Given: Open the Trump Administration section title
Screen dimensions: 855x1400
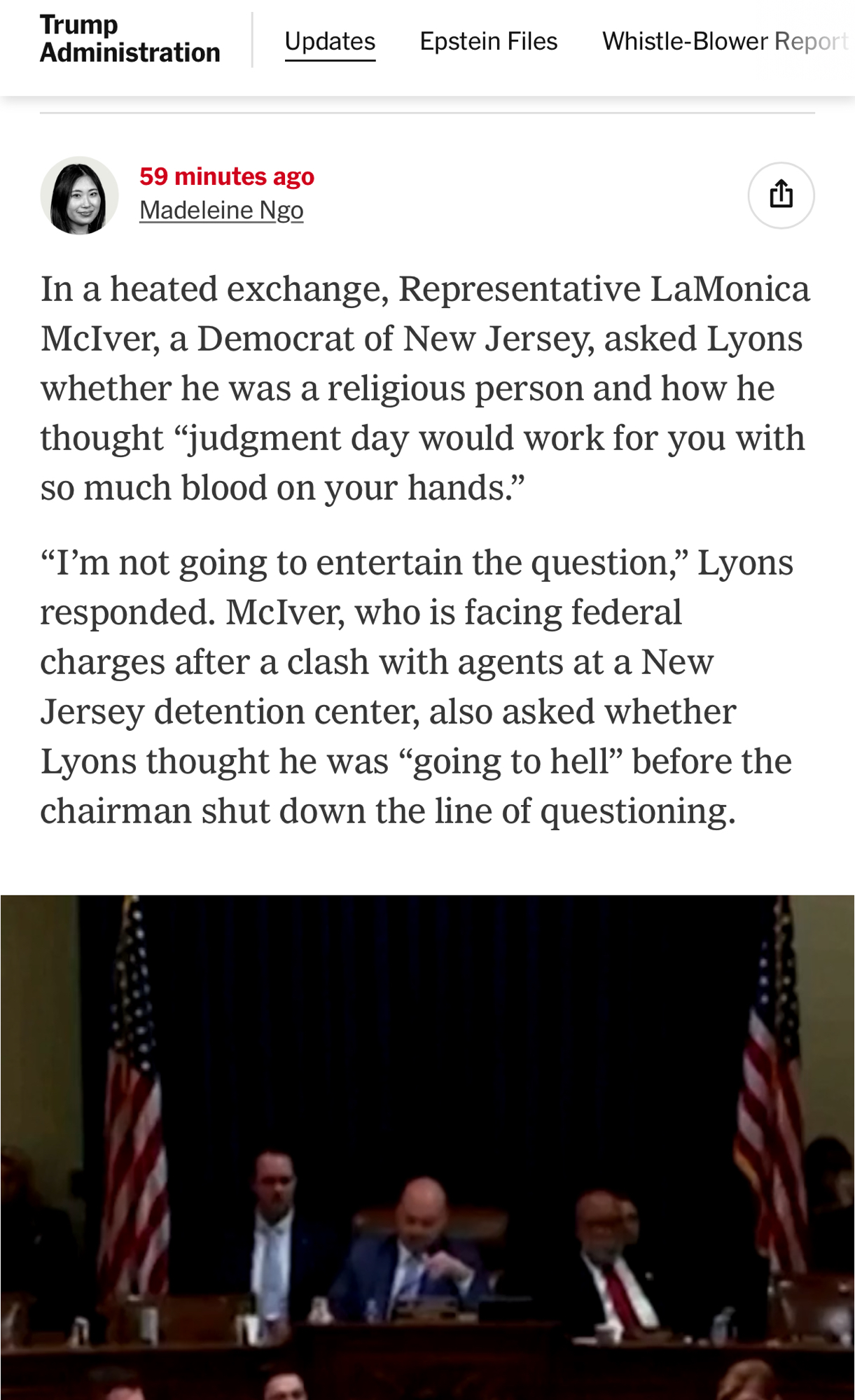Looking at the screenshot, I should pos(130,38).
